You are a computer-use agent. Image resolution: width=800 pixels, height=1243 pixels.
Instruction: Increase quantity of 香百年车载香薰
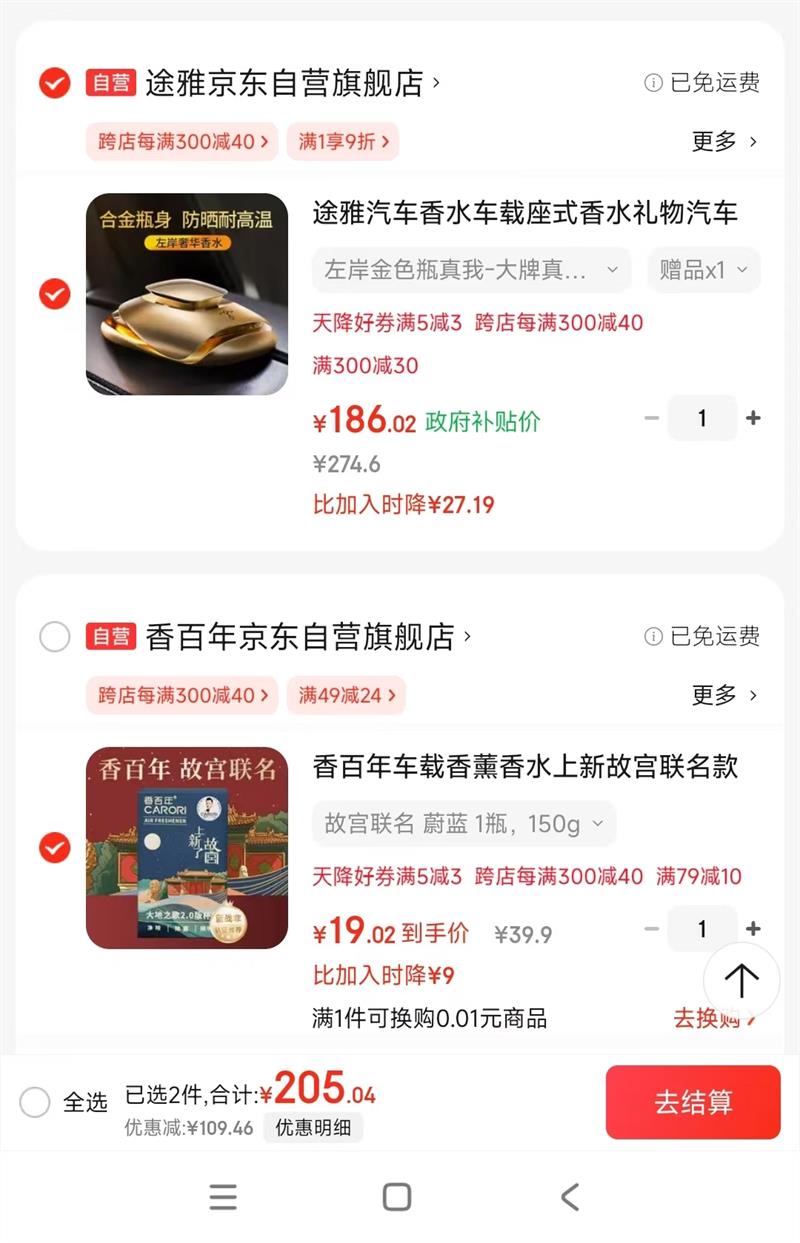coord(754,929)
